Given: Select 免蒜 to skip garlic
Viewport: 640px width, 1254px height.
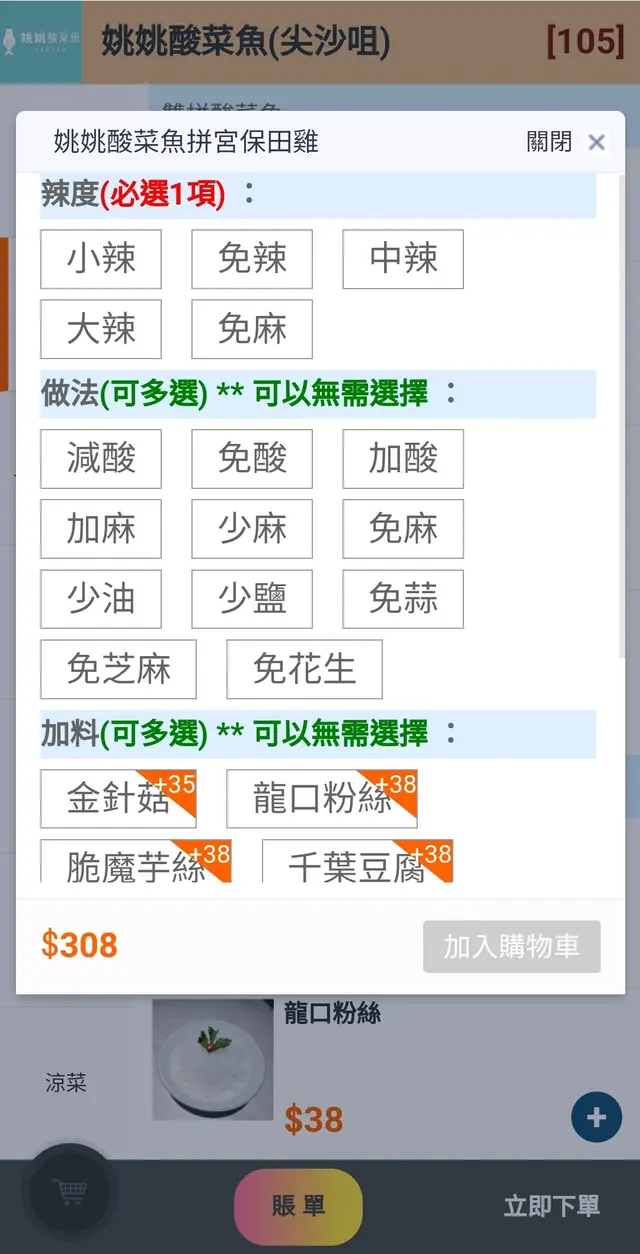Looking at the screenshot, I should [x=403, y=599].
